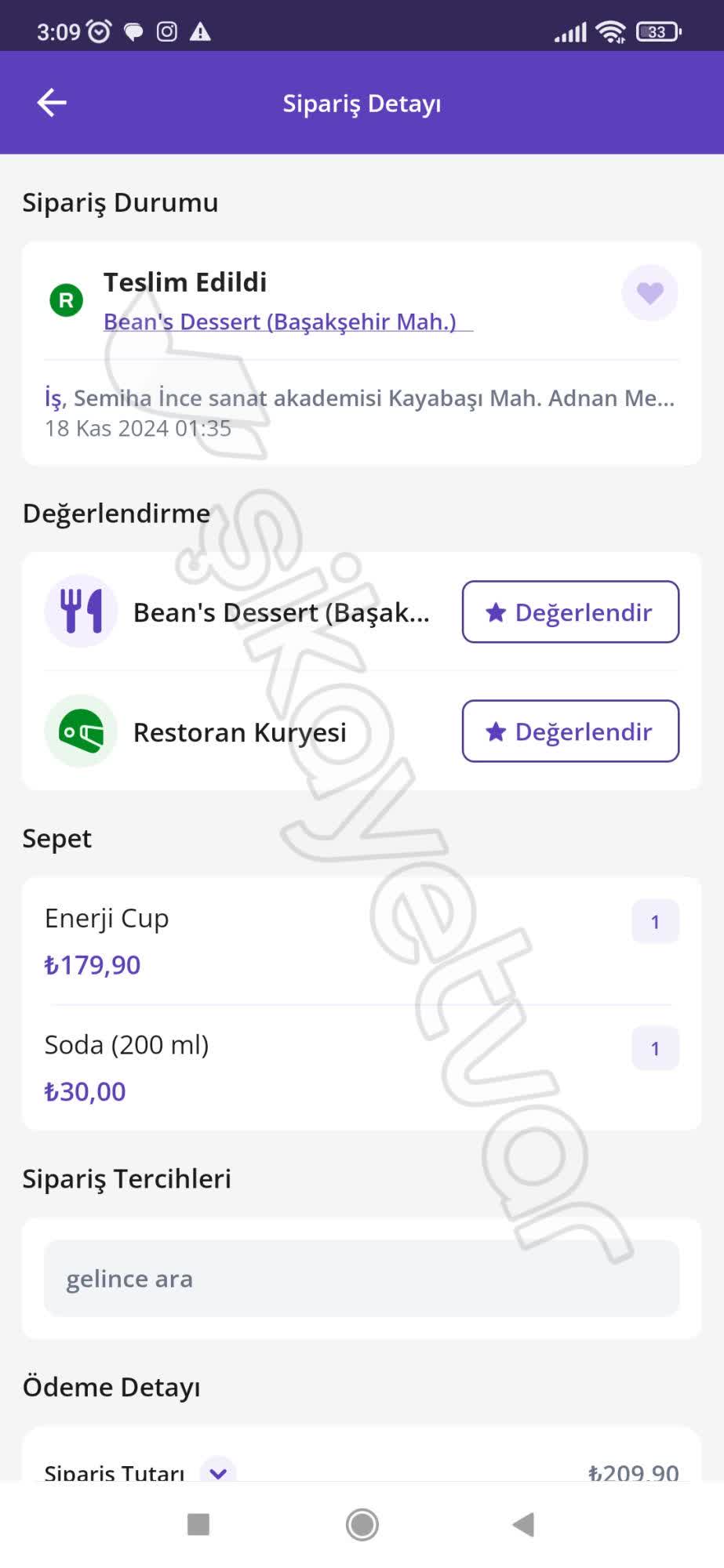The height and width of the screenshot is (1568, 724).
Task: Toggle the heart favorite icon for the order
Action: click(x=649, y=293)
